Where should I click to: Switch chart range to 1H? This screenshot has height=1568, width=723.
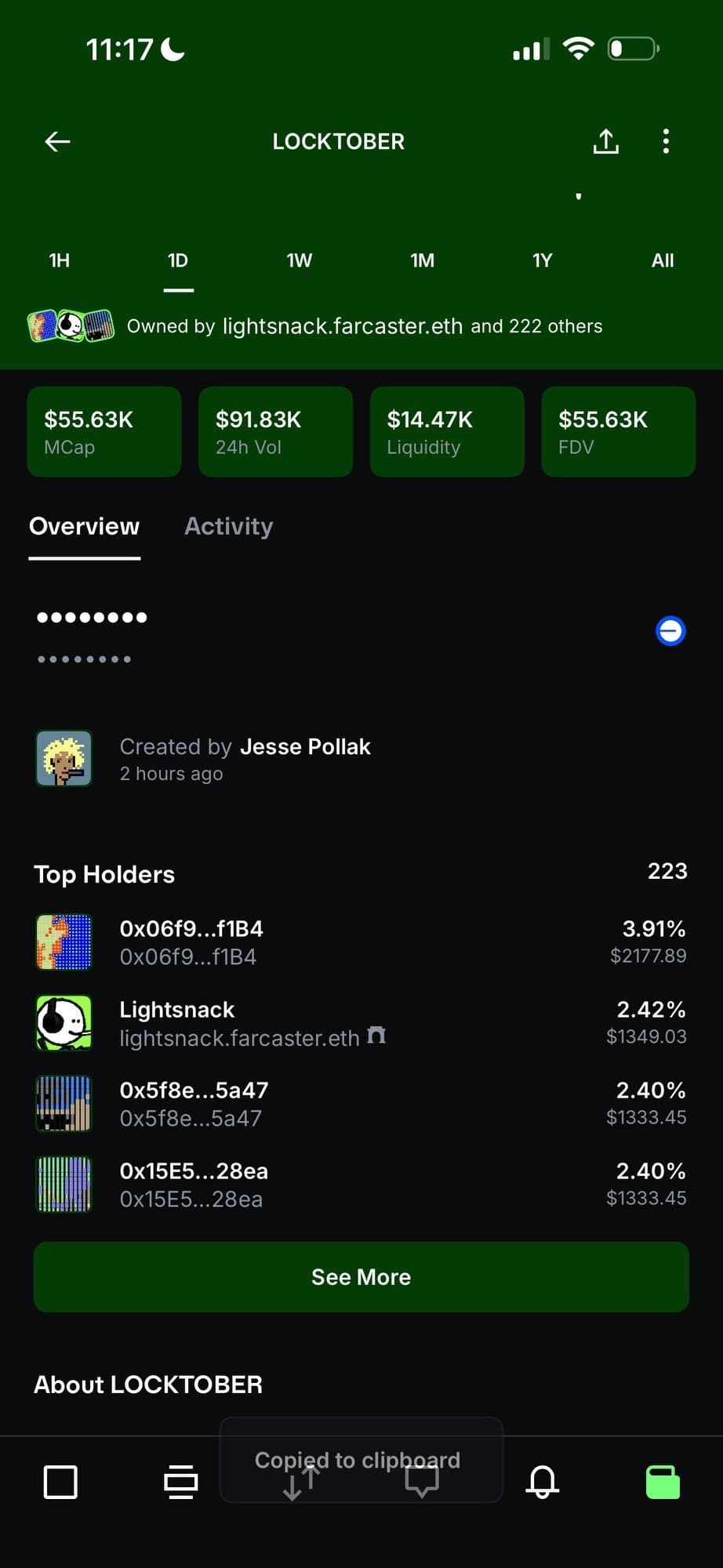[x=60, y=261]
